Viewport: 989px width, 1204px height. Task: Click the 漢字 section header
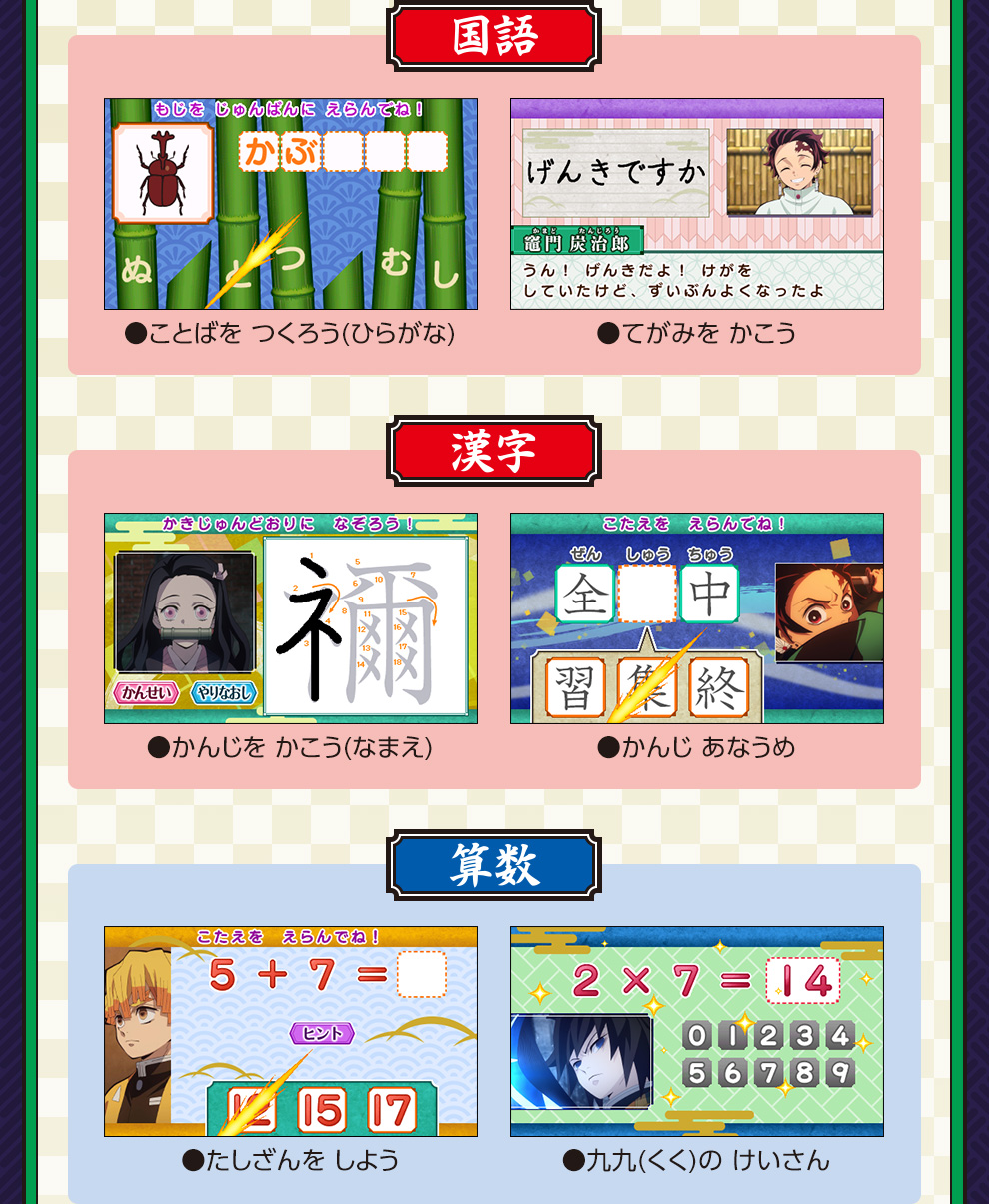point(494,451)
